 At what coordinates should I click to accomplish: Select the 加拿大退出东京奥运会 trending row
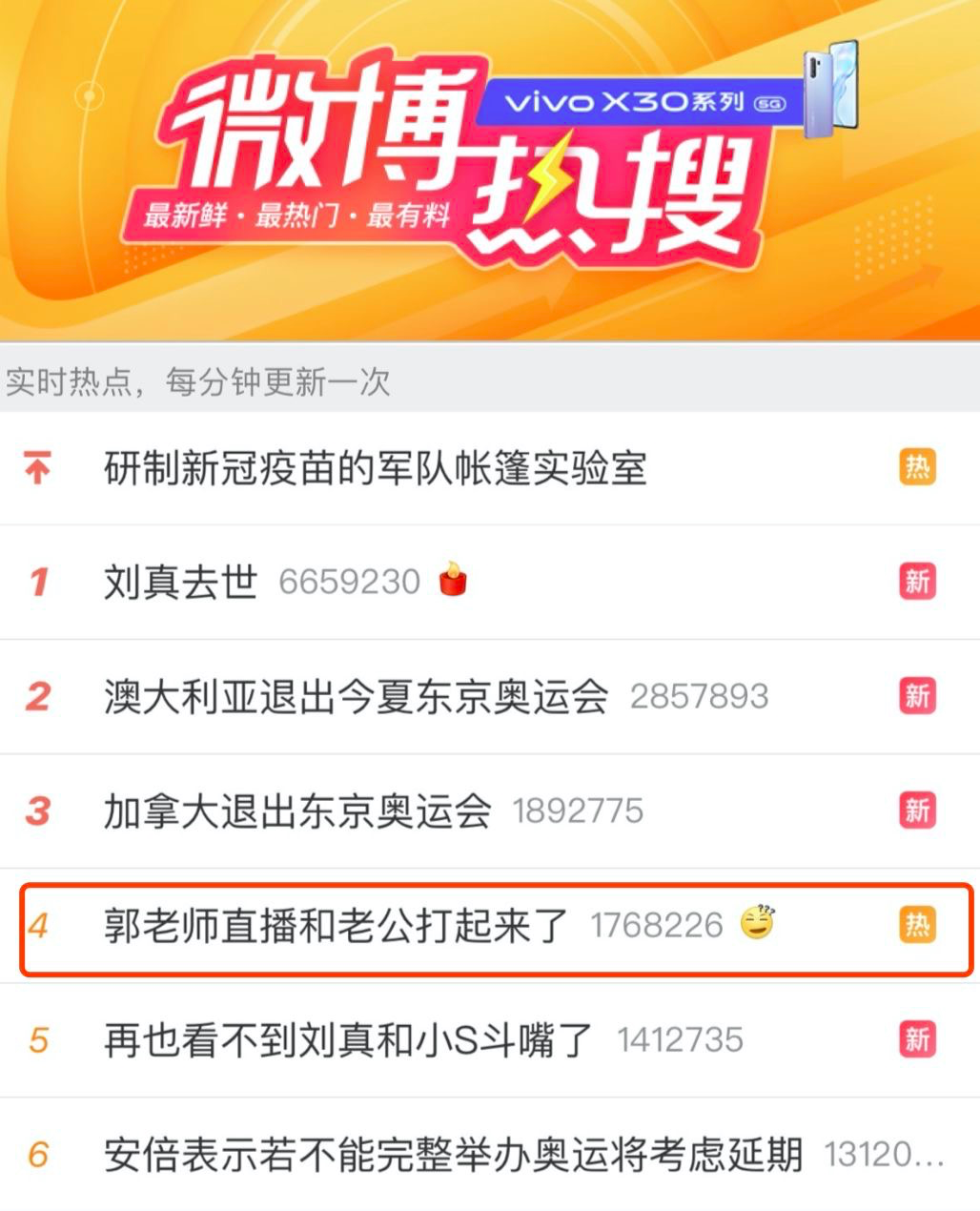tap(297, 811)
